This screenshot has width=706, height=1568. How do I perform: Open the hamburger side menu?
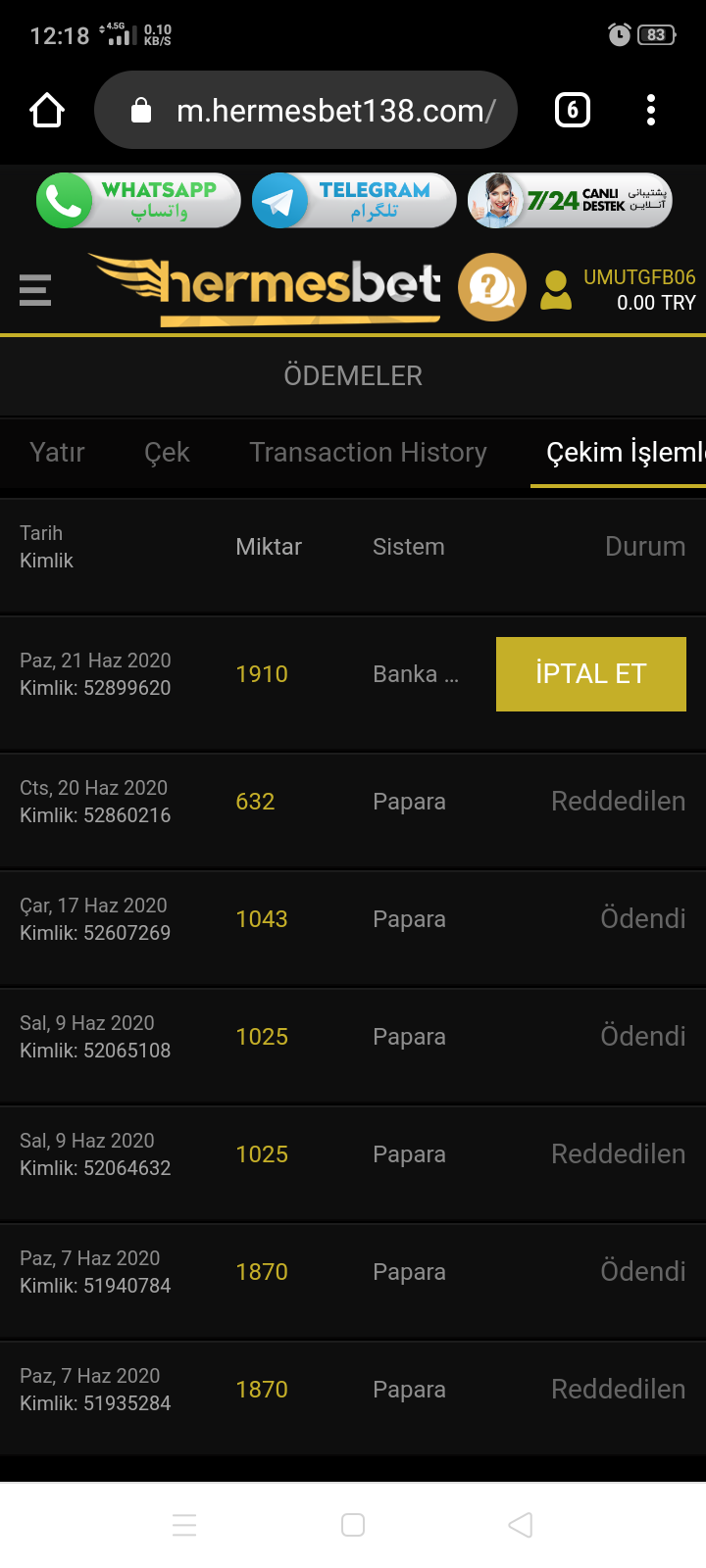[35, 290]
